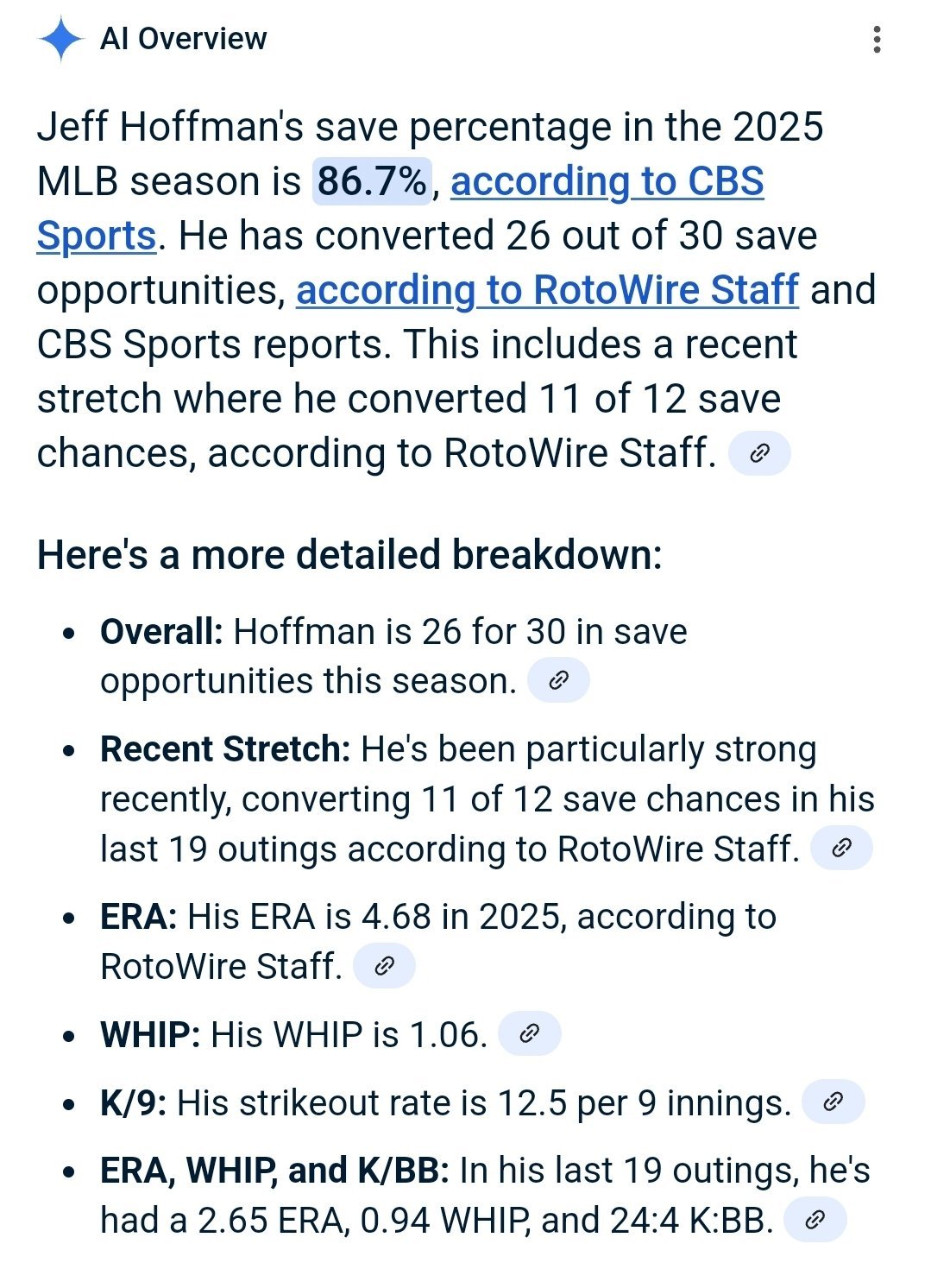The height and width of the screenshot is (1288, 931).
Task: View source link for the Overall bullet
Action: point(558,680)
